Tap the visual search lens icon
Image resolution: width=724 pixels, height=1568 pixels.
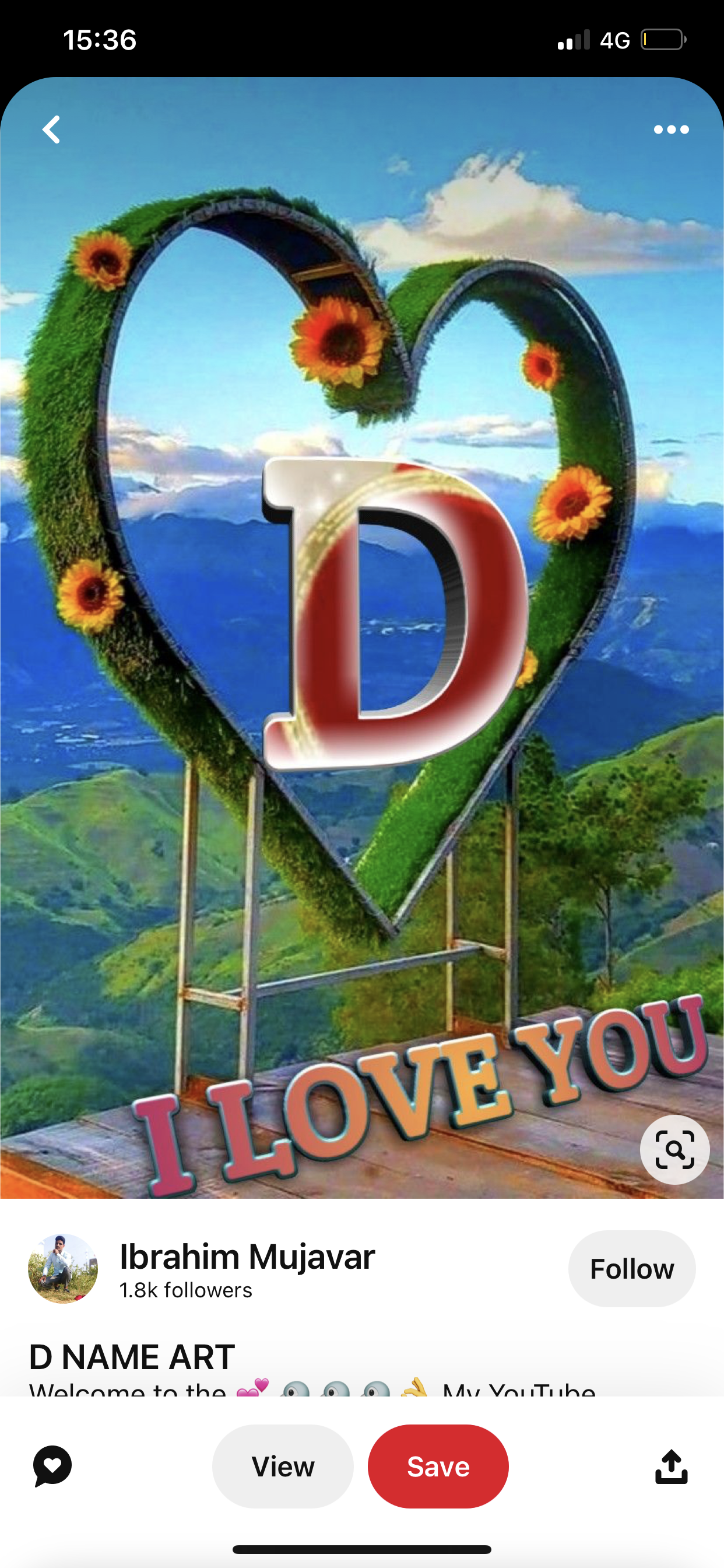[674, 1150]
